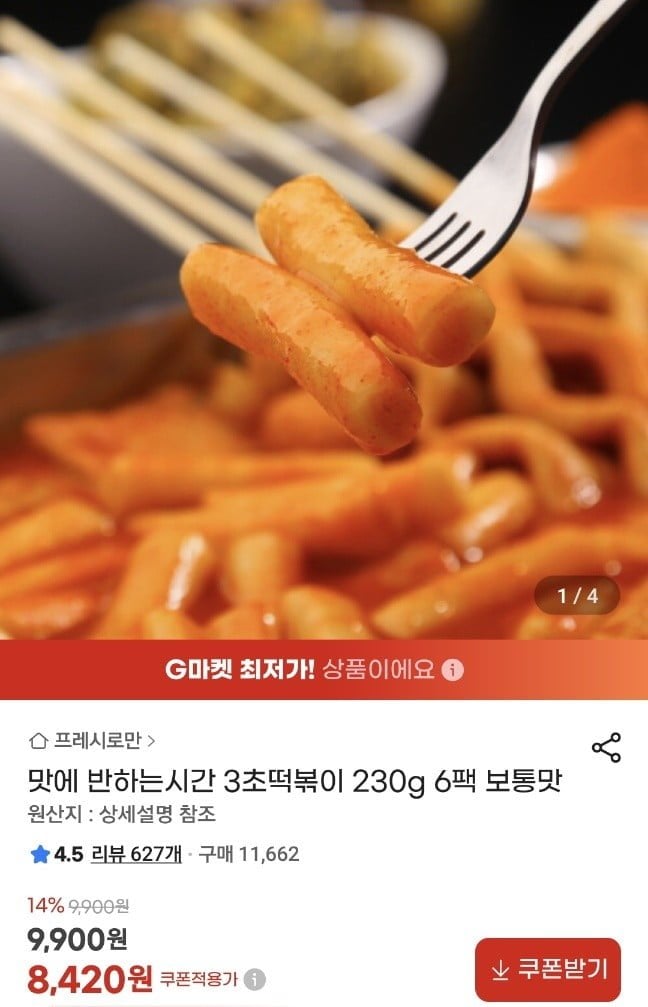Open the tteokbokki product photo
Image resolution: width=648 pixels, height=1007 pixels.
324,320
